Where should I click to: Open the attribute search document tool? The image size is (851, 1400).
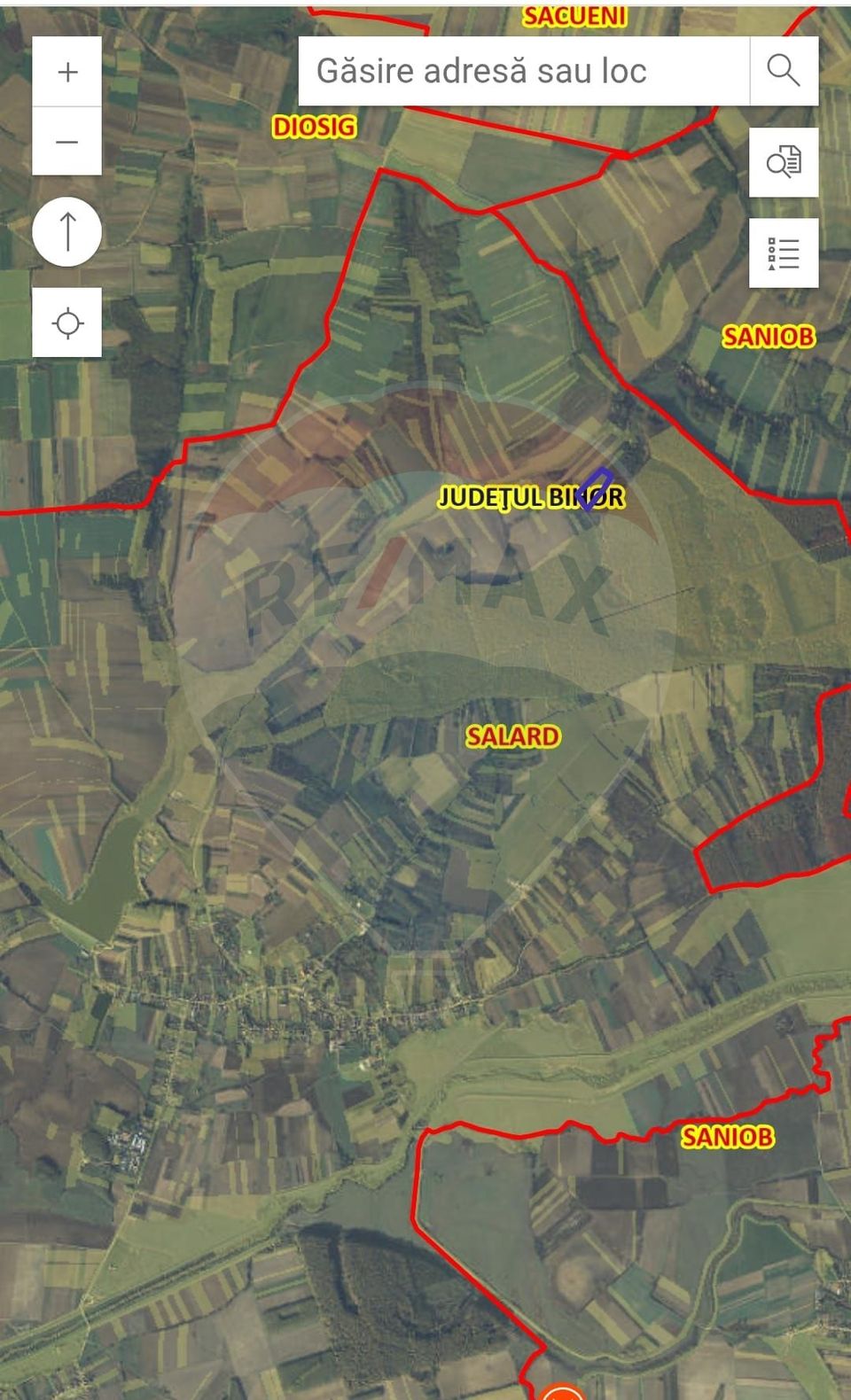point(785,162)
